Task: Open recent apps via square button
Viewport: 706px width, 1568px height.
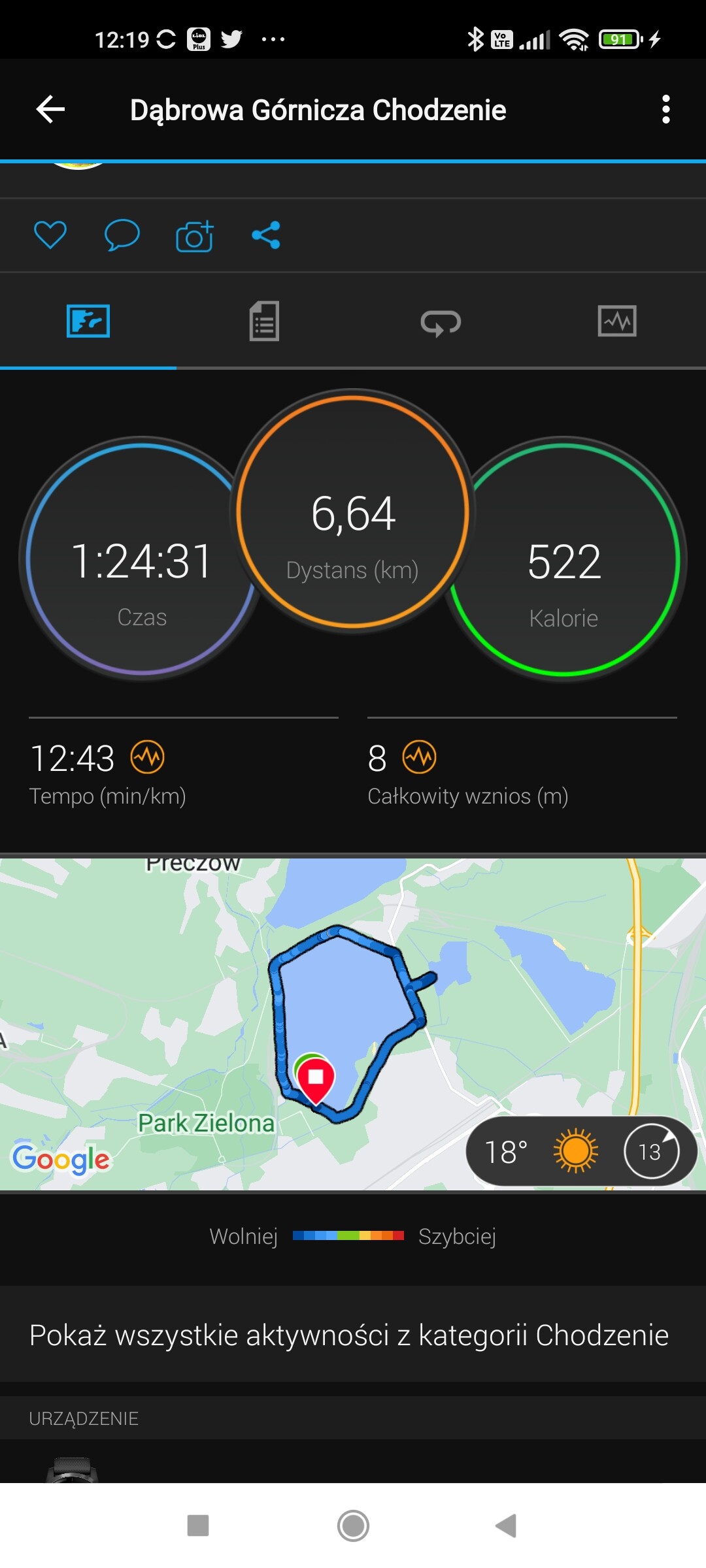Action: click(198, 1526)
